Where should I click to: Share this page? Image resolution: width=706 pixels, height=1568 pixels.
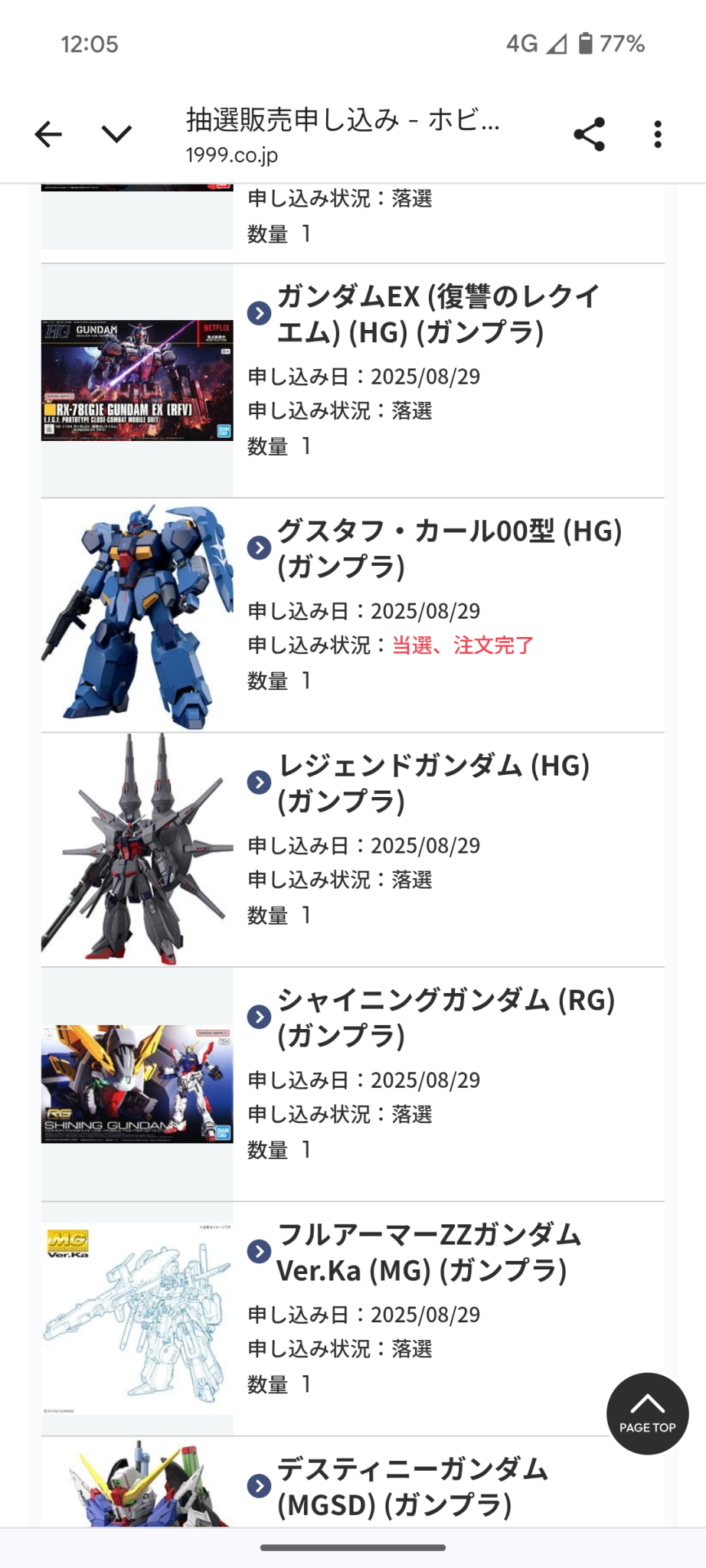click(589, 135)
